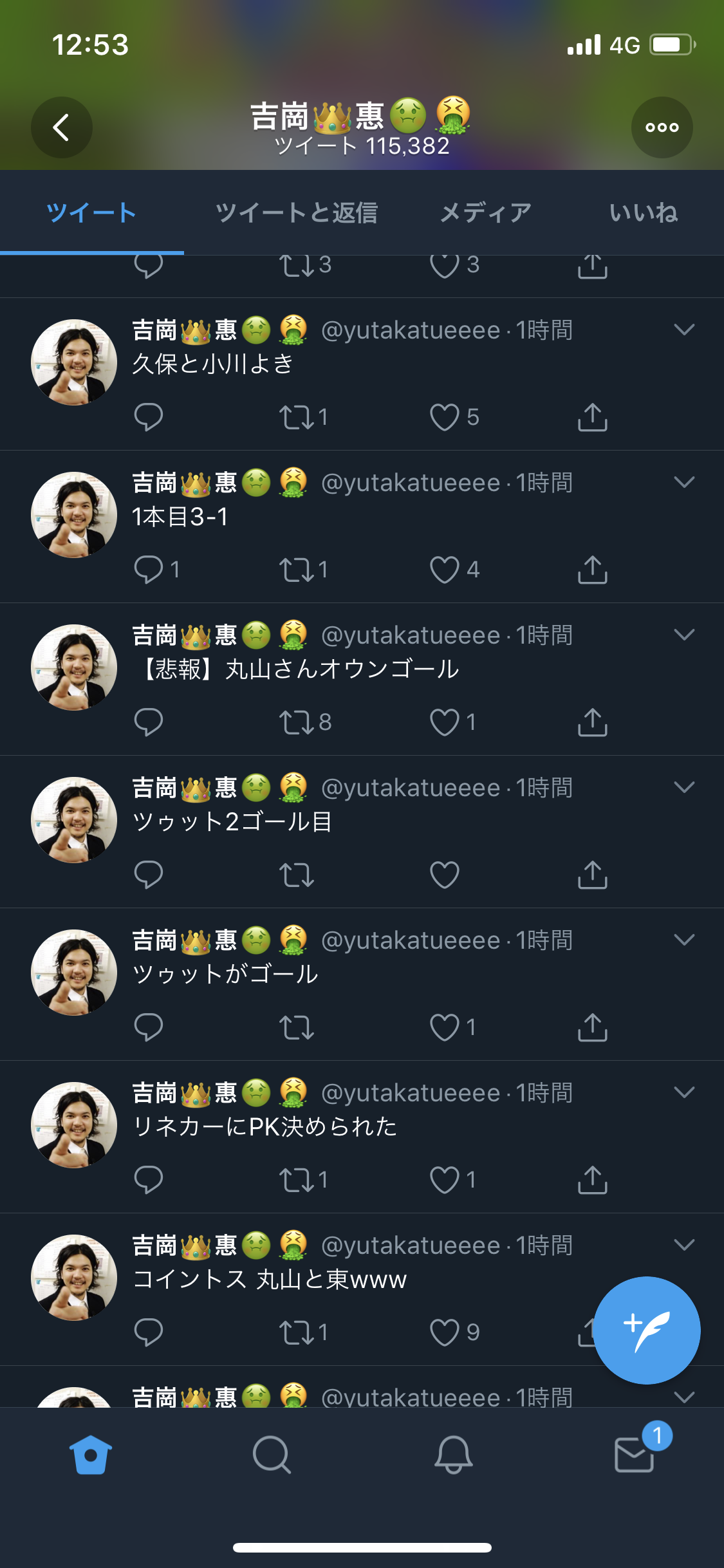Compose a new tweet

(x=647, y=1330)
